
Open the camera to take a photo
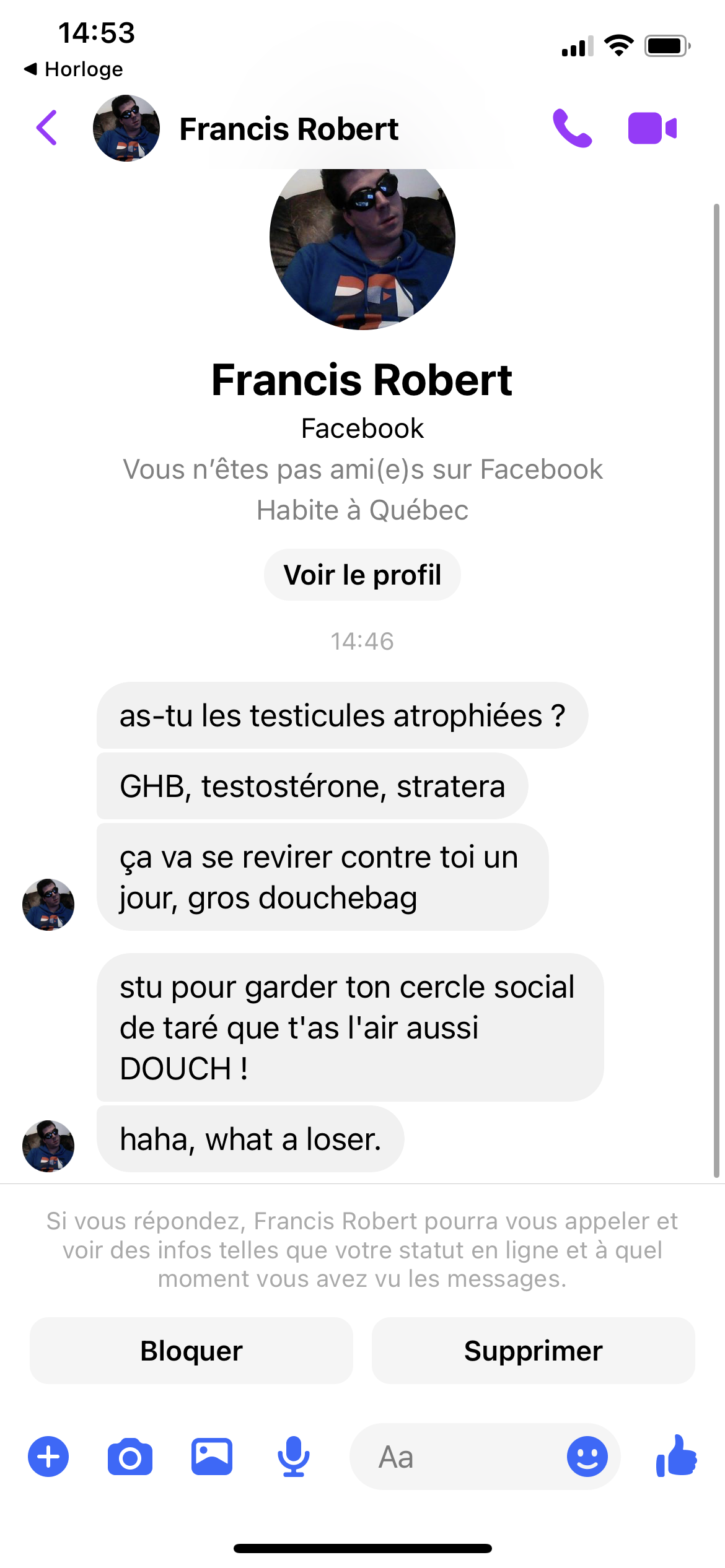coord(130,1457)
